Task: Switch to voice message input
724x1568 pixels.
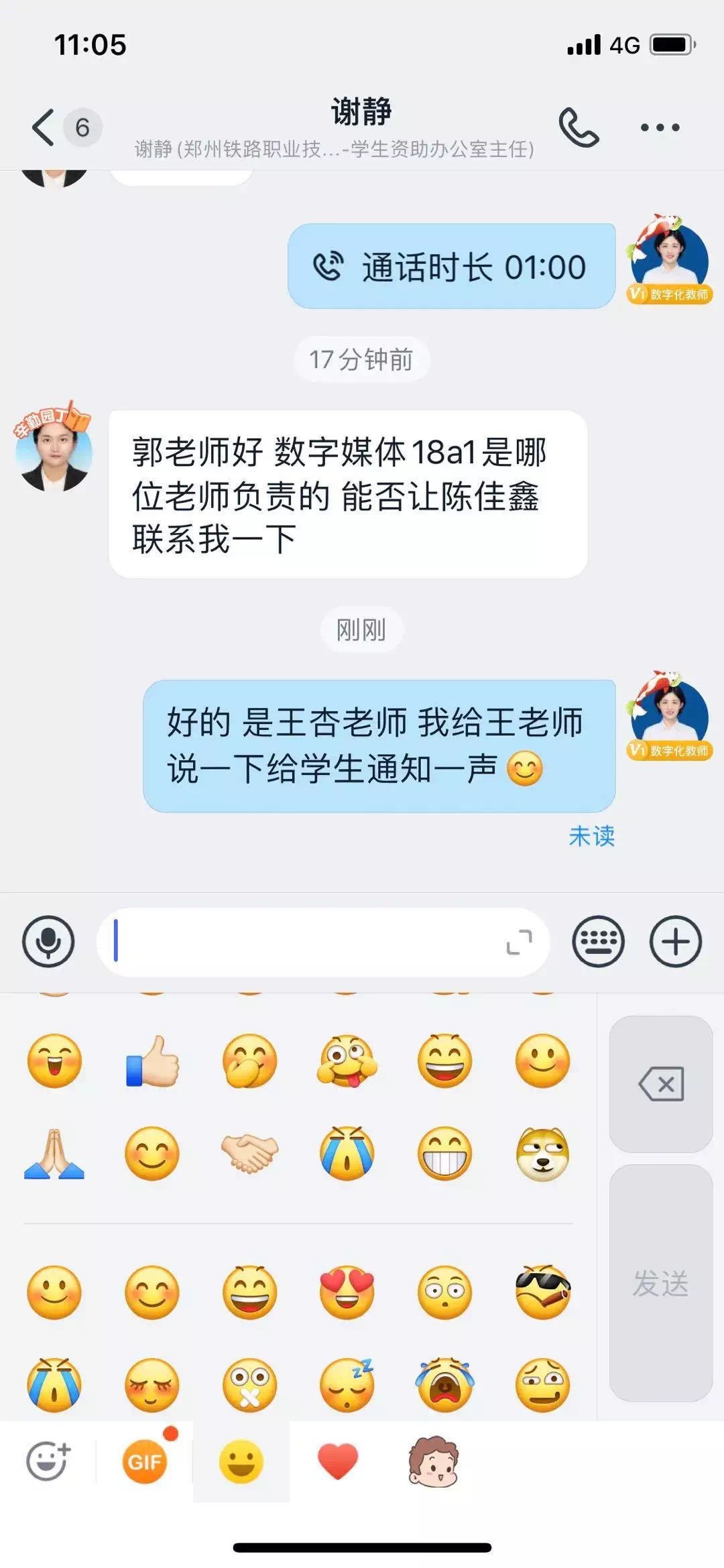Action: pos(48,941)
